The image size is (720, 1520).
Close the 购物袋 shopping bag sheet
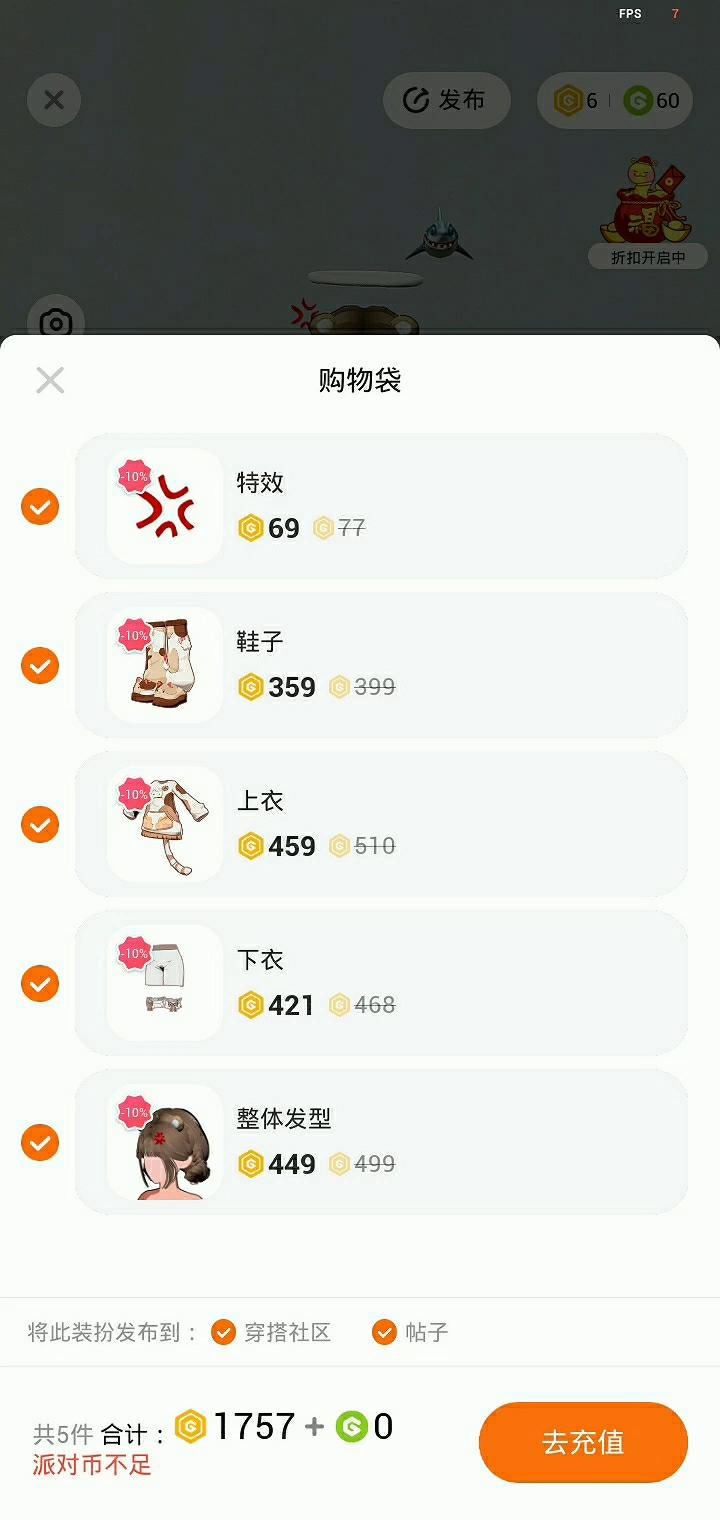pyautogui.click(x=50, y=380)
